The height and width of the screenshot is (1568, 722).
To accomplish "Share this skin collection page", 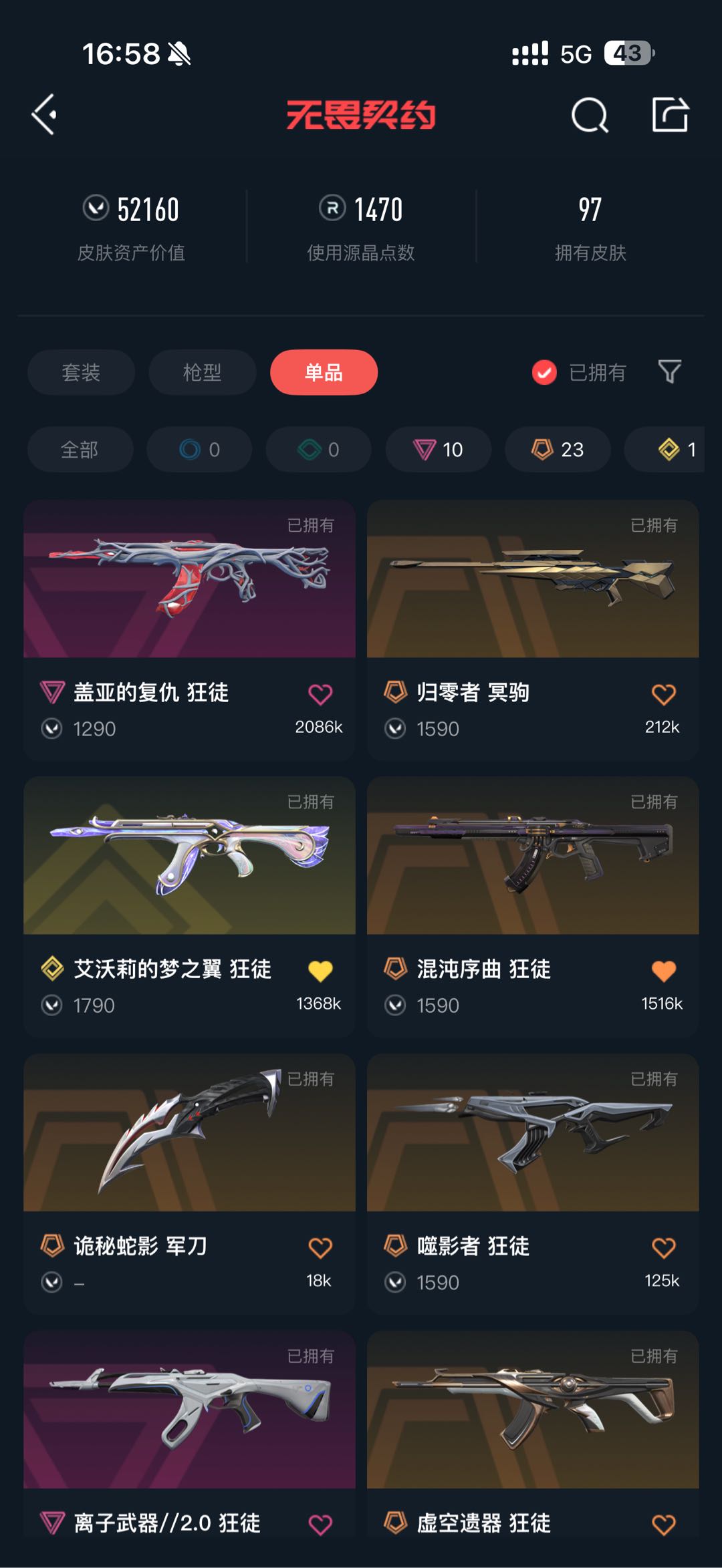I will pos(670,115).
